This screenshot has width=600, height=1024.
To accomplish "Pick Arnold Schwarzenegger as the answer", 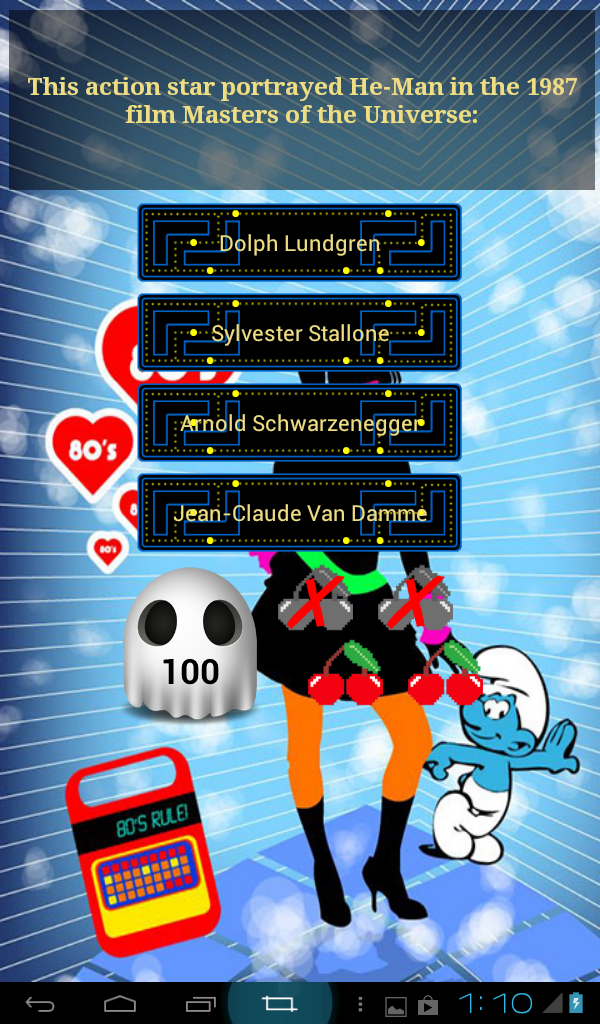I will [299, 423].
